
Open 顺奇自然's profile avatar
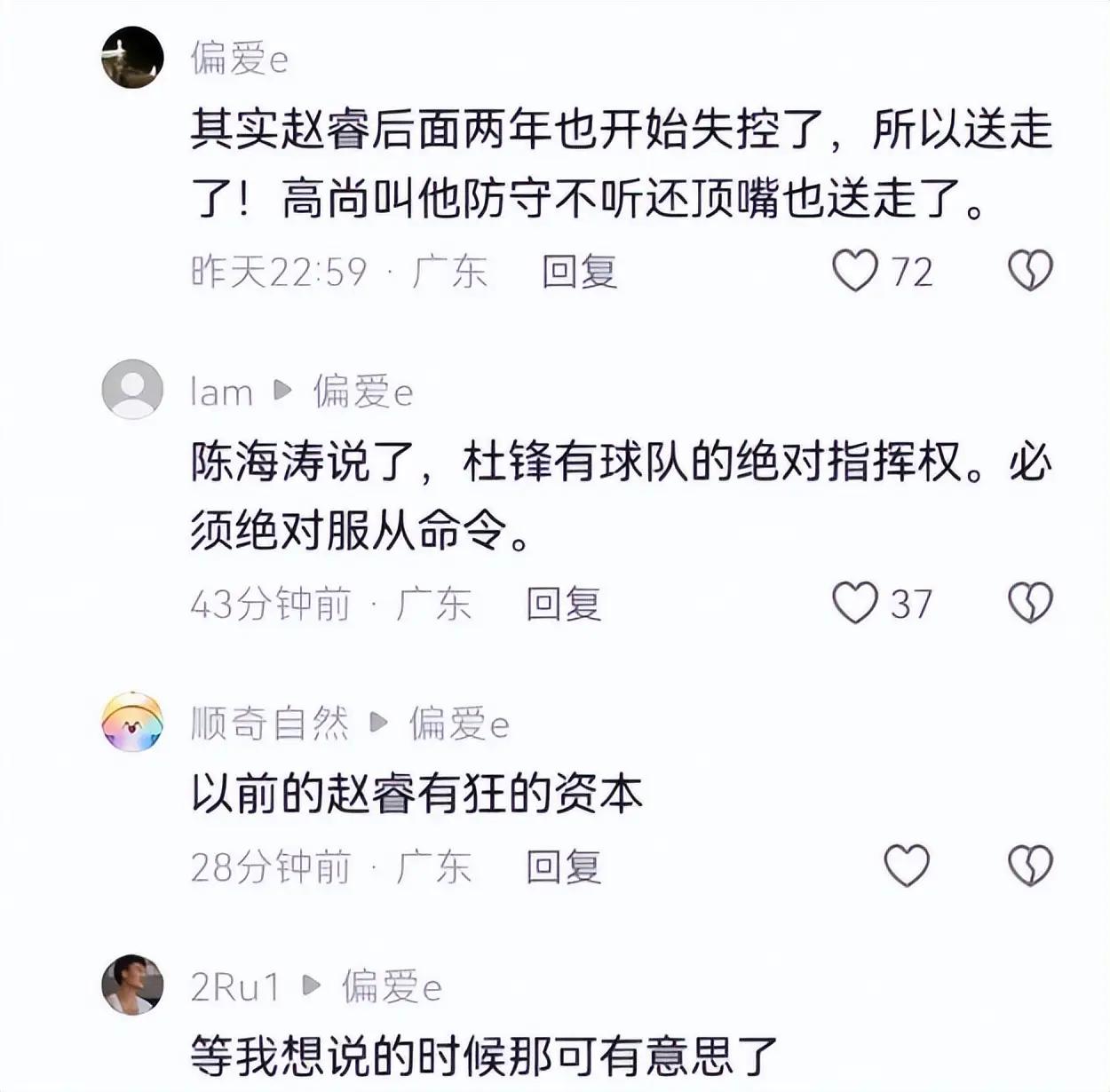(x=133, y=722)
